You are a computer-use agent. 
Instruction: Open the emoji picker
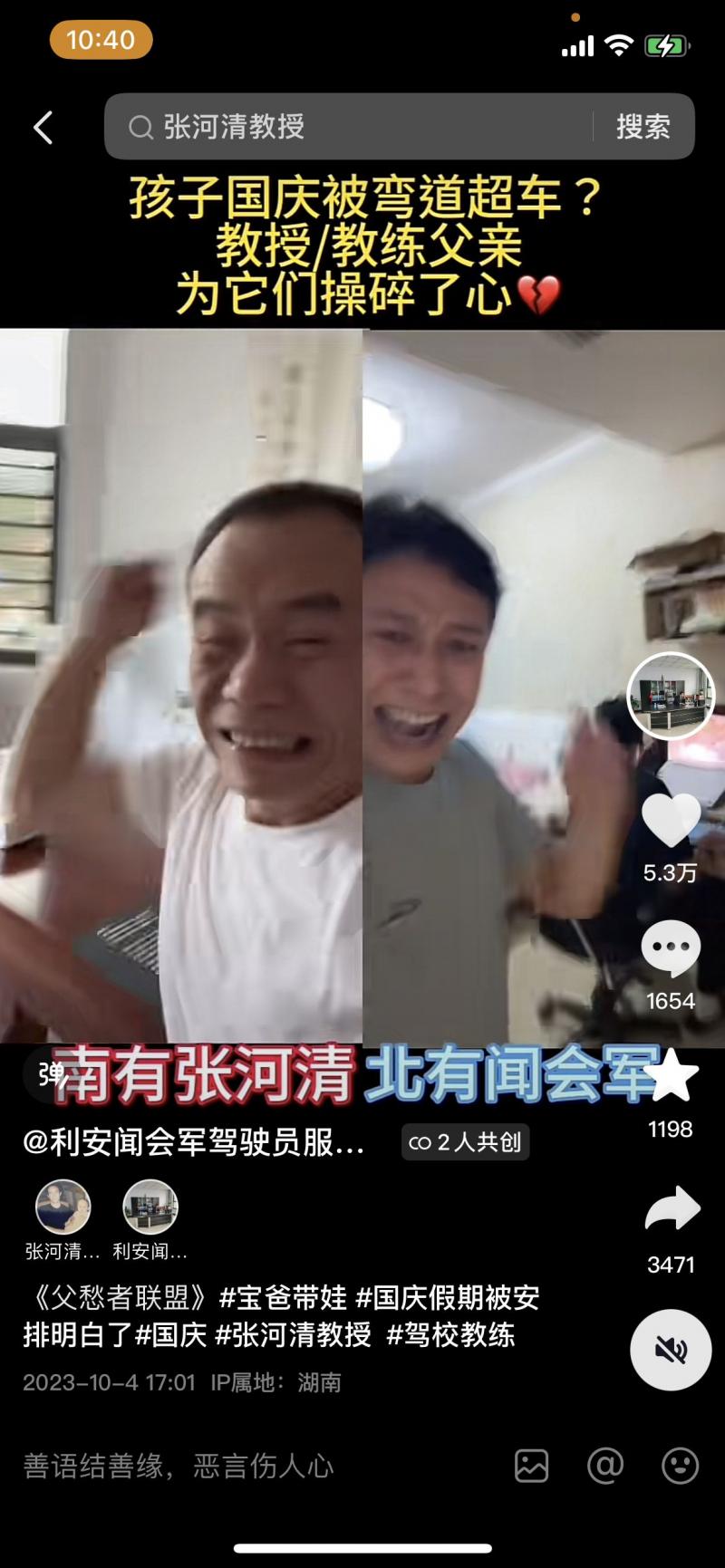click(x=680, y=1465)
